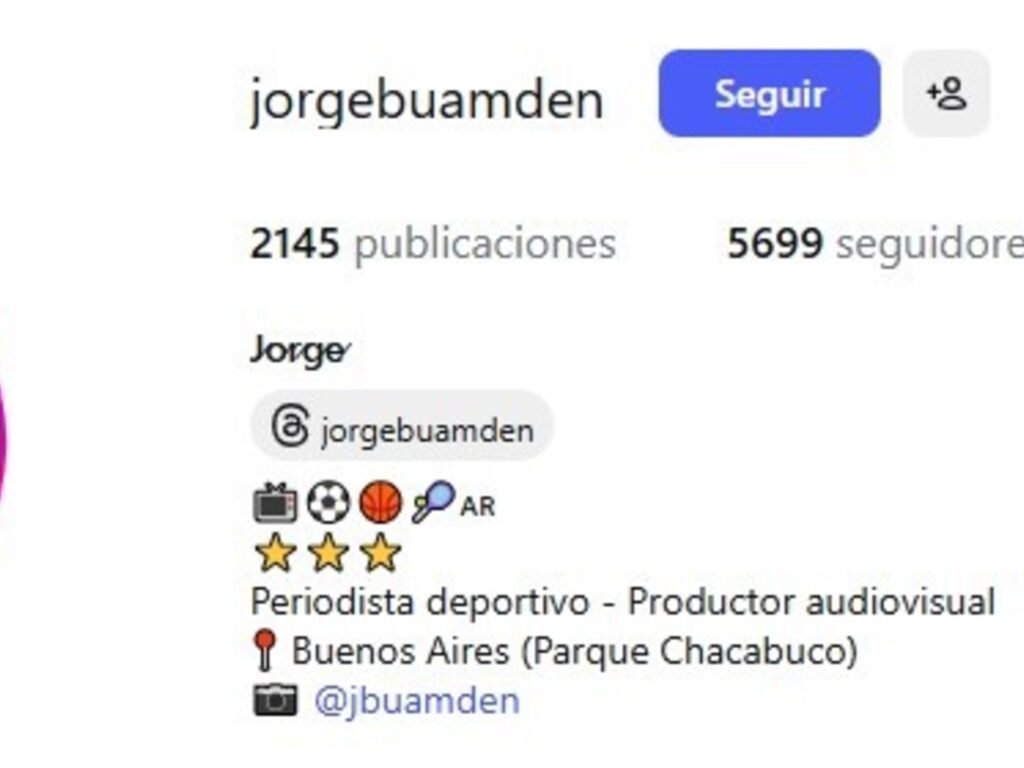The width and height of the screenshot is (1024, 768).
Task: Open the jorgebuamden Threads profile chip
Action: point(402,427)
